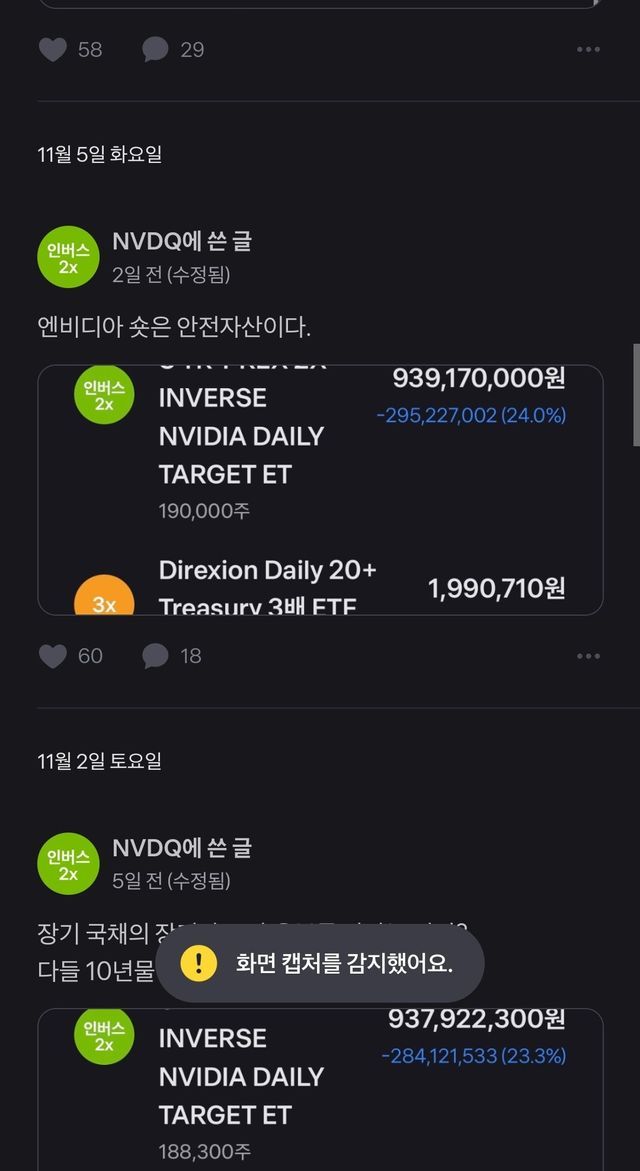Screen dimensions: 640x1171
Task: Open author profile on the November 5 post
Action: [x=68, y=257]
